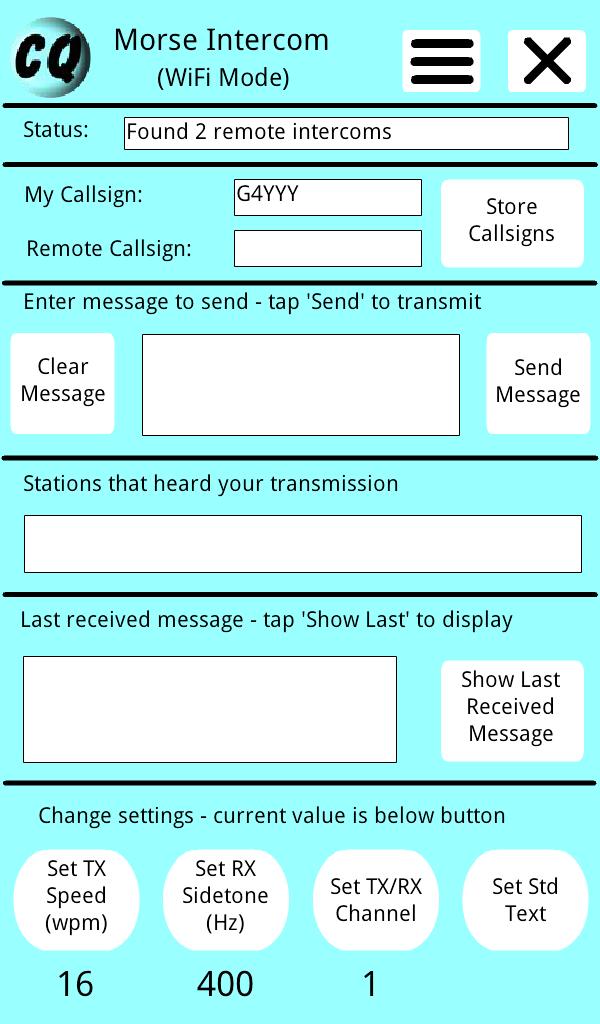The width and height of the screenshot is (600, 1024).
Task: Enter a remote callsign in its field
Action: [327, 249]
